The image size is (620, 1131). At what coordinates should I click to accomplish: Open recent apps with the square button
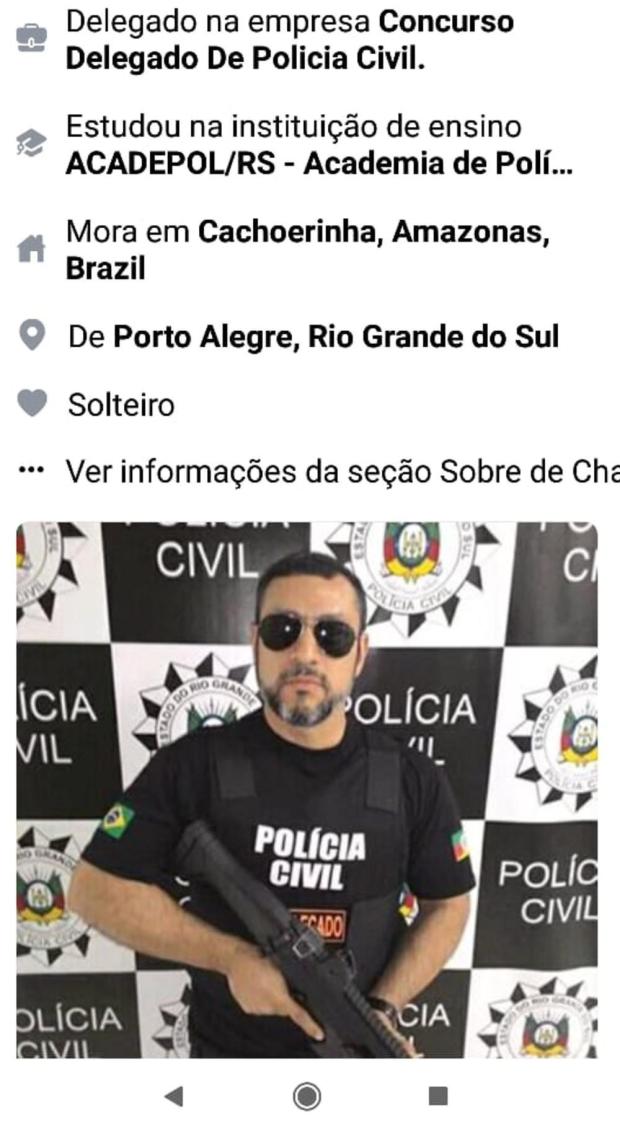438,1096
